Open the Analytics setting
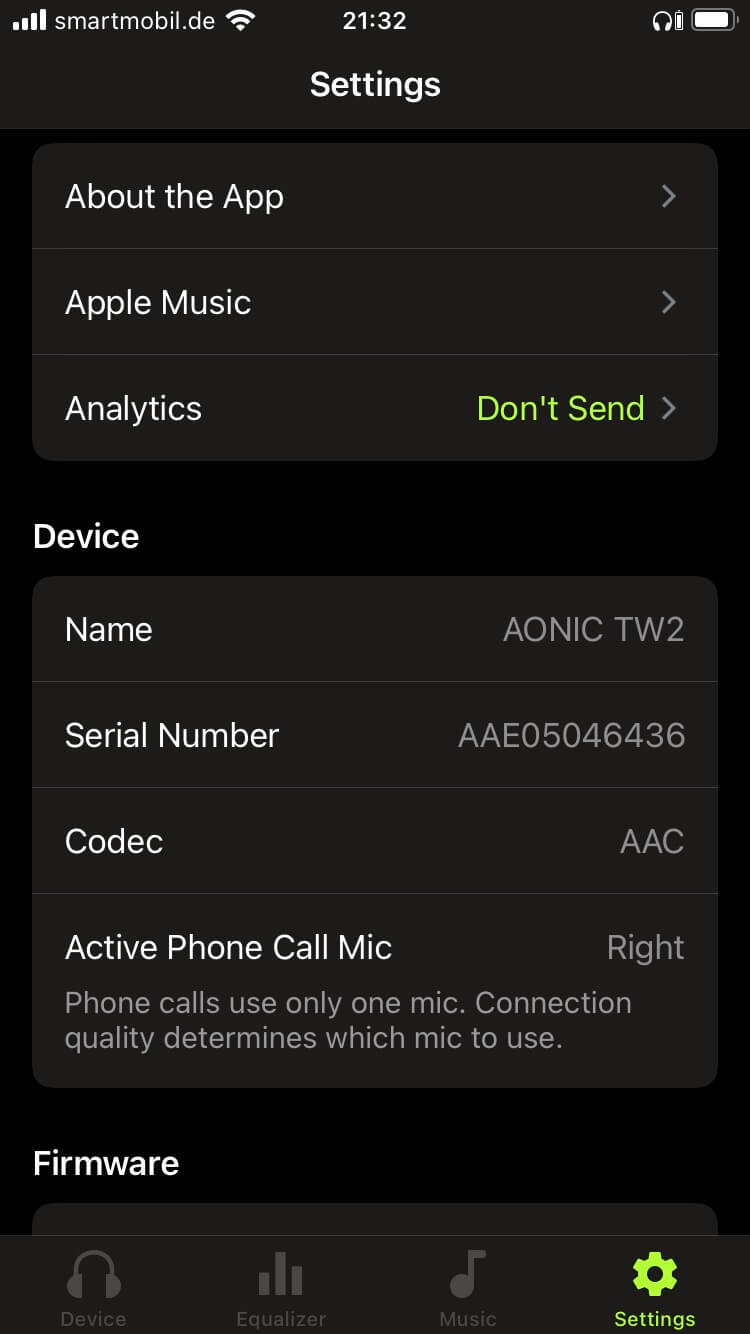The image size is (750, 1334). click(374, 408)
